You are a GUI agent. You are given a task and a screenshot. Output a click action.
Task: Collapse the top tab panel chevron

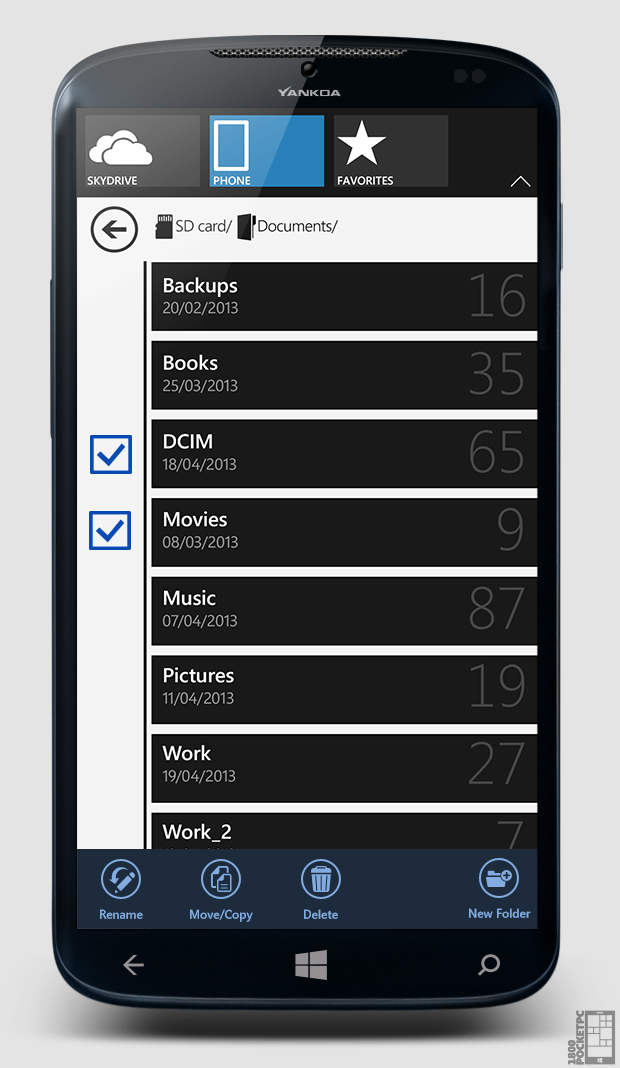point(521,181)
